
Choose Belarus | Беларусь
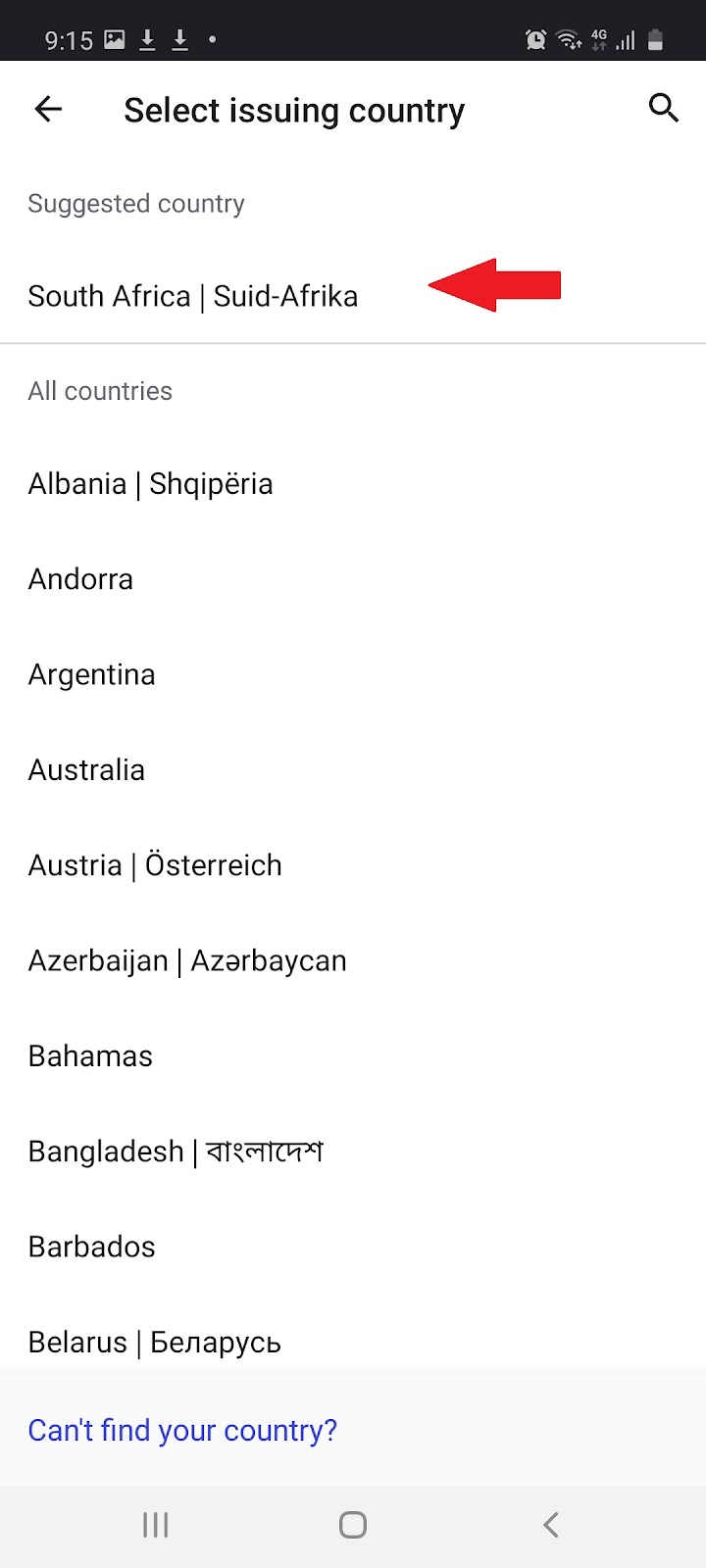point(154,1342)
